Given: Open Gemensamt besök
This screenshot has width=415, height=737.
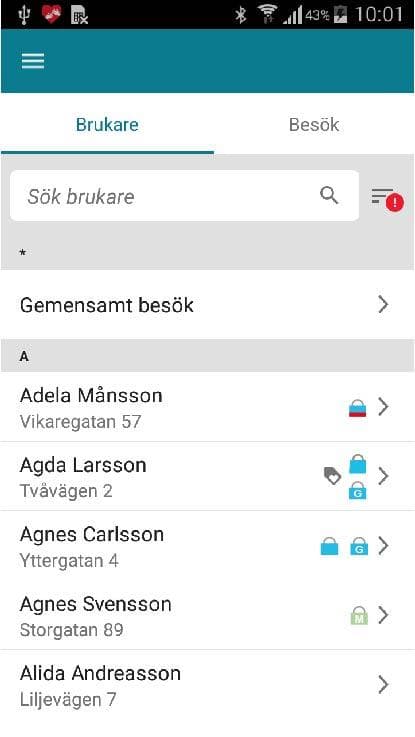Looking at the screenshot, I should (207, 305).
